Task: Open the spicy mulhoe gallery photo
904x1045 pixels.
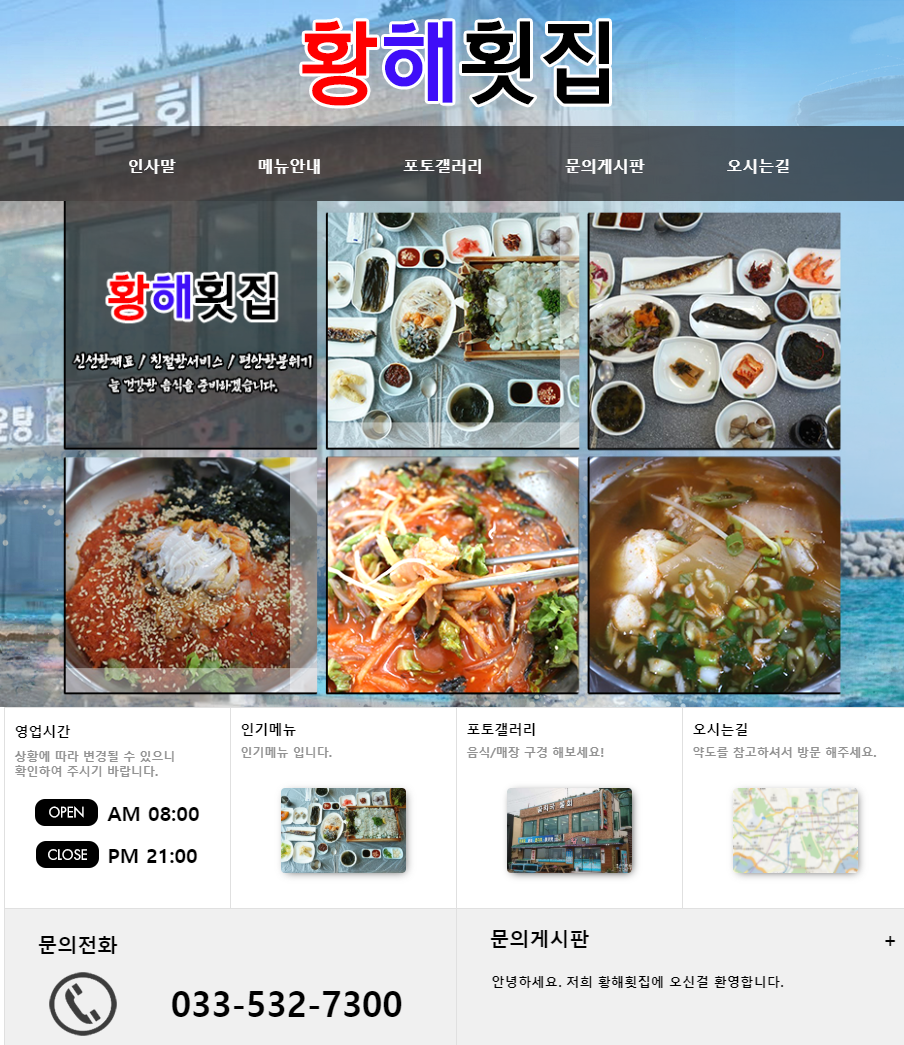Action: [453, 575]
